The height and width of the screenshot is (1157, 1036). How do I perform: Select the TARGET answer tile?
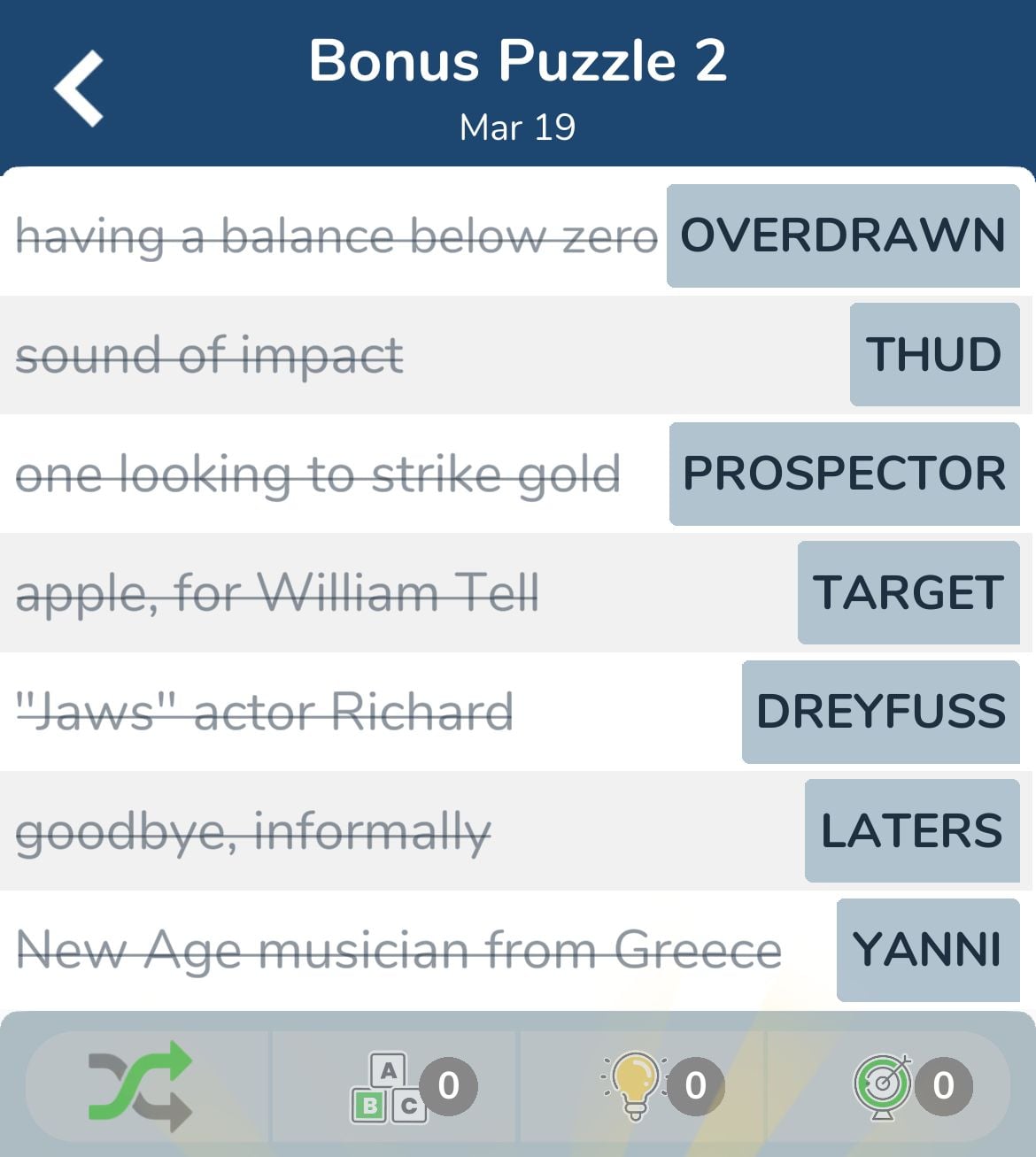pyautogui.click(x=908, y=592)
